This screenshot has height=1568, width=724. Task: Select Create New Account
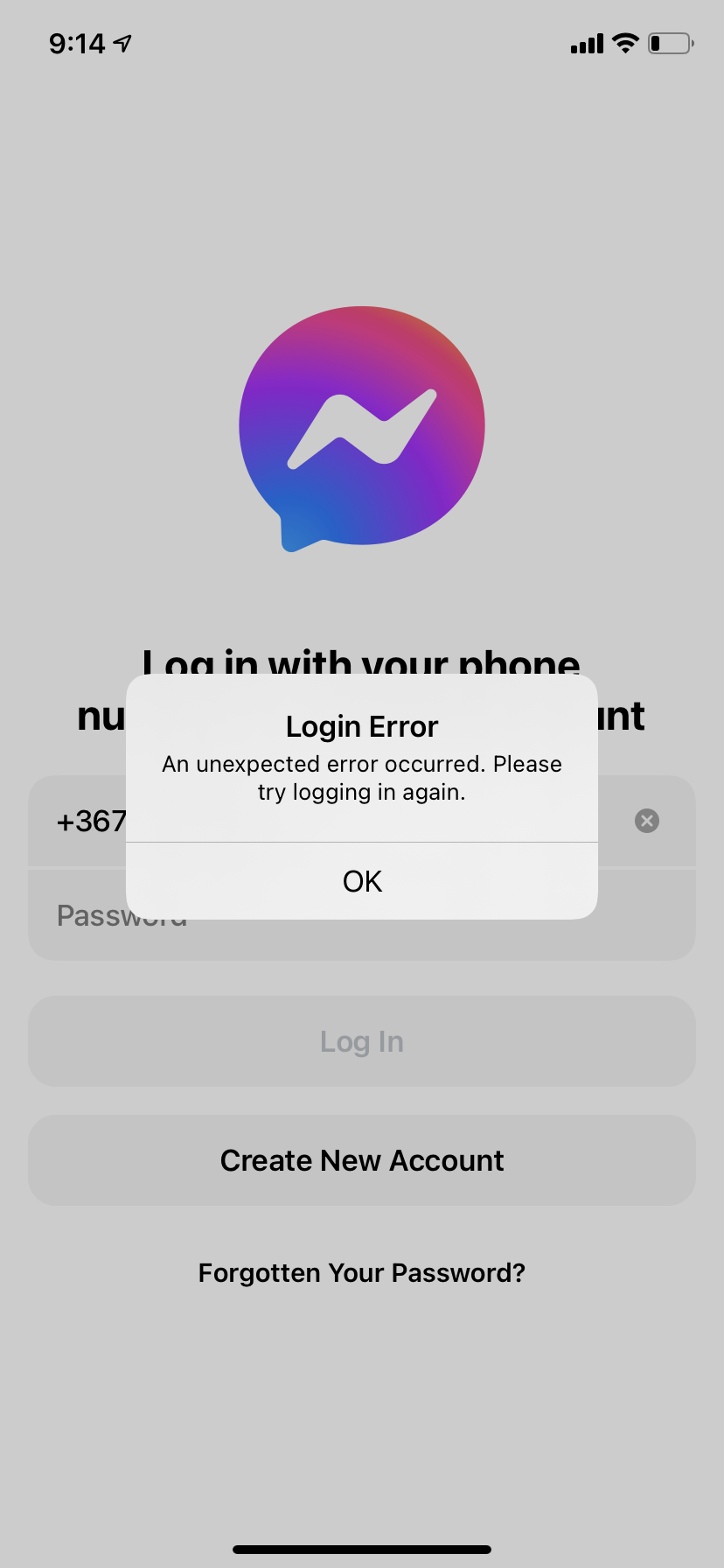click(x=362, y=1160)
